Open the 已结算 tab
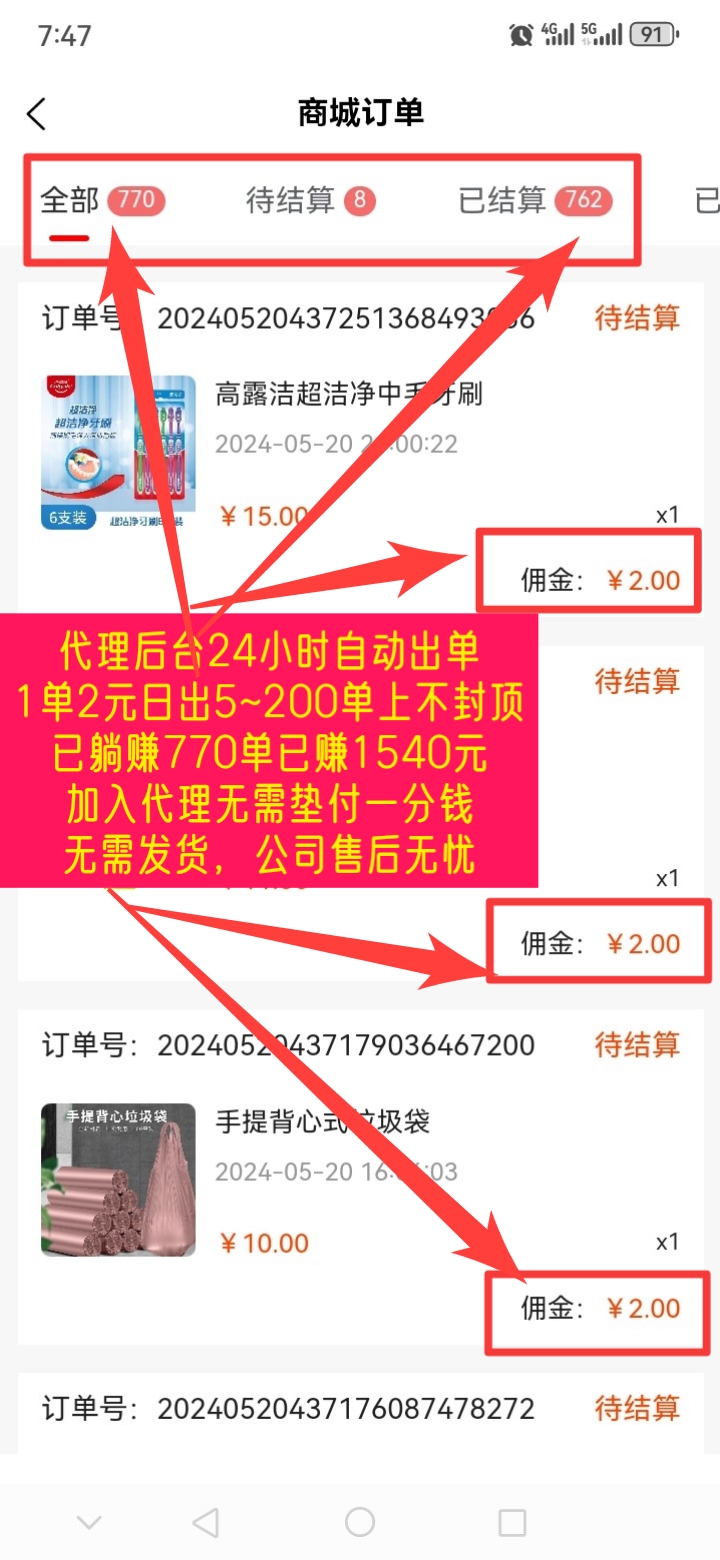 [535, 201]
